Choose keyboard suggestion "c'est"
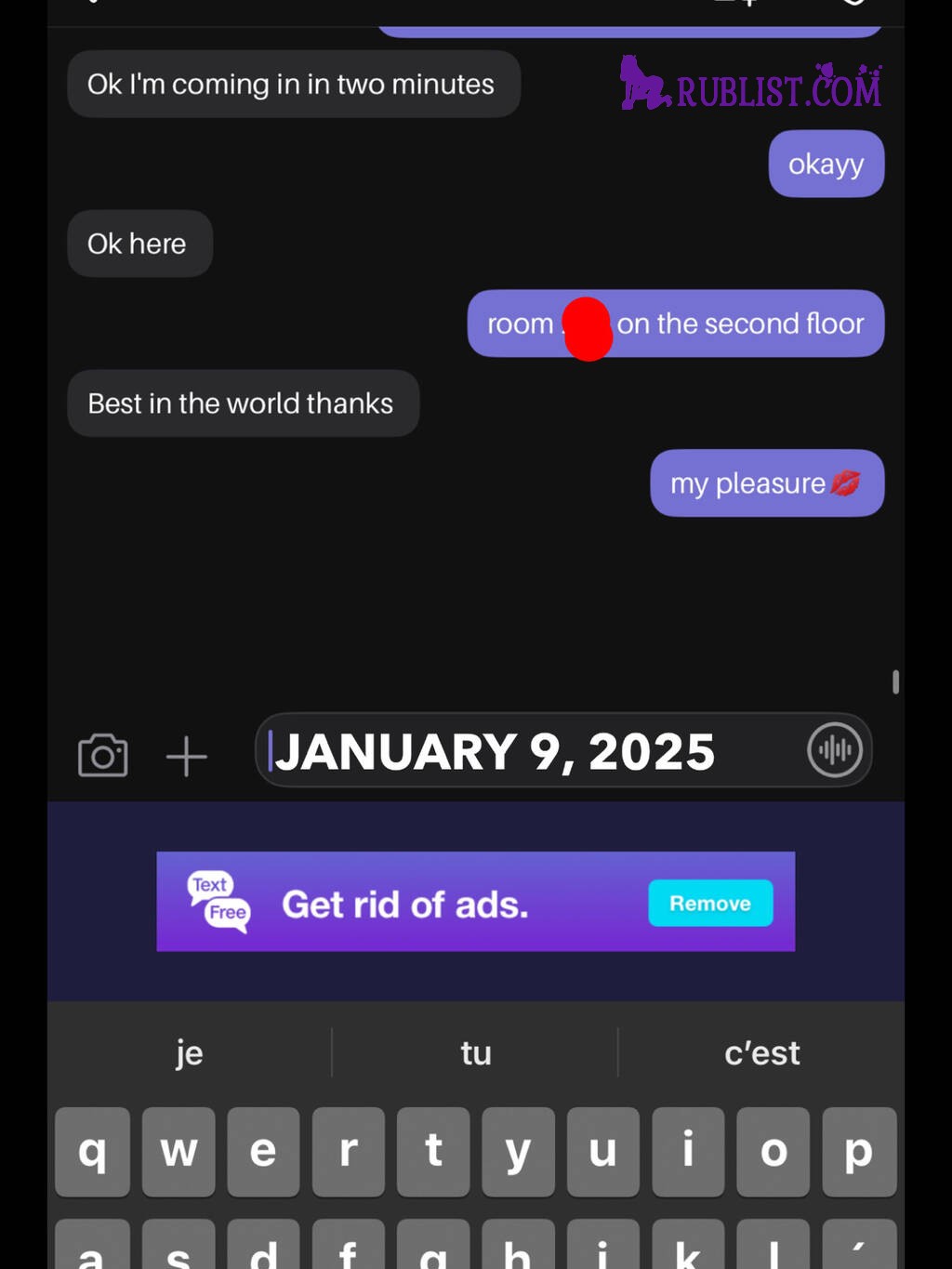 [761, 1053]
